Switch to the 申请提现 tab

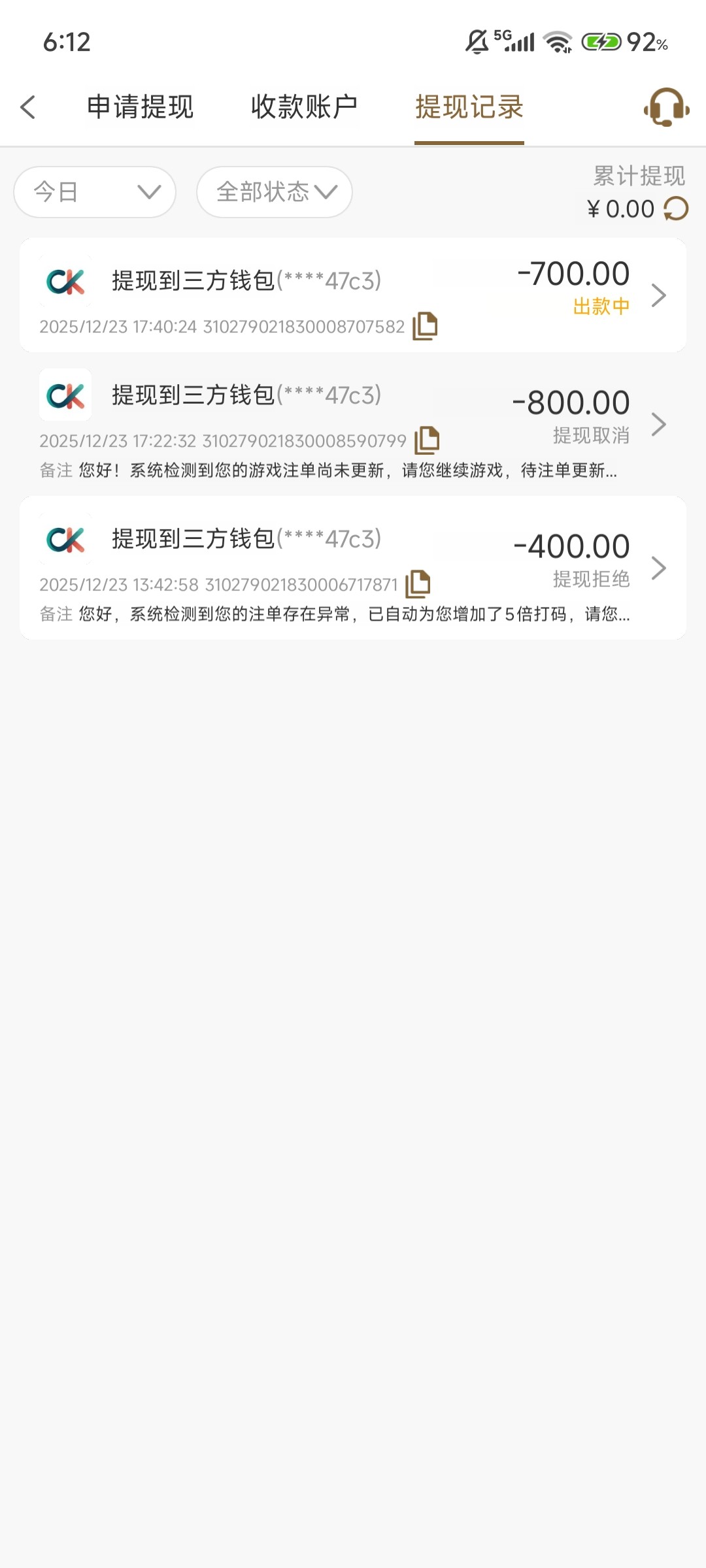tap(140, 107)
